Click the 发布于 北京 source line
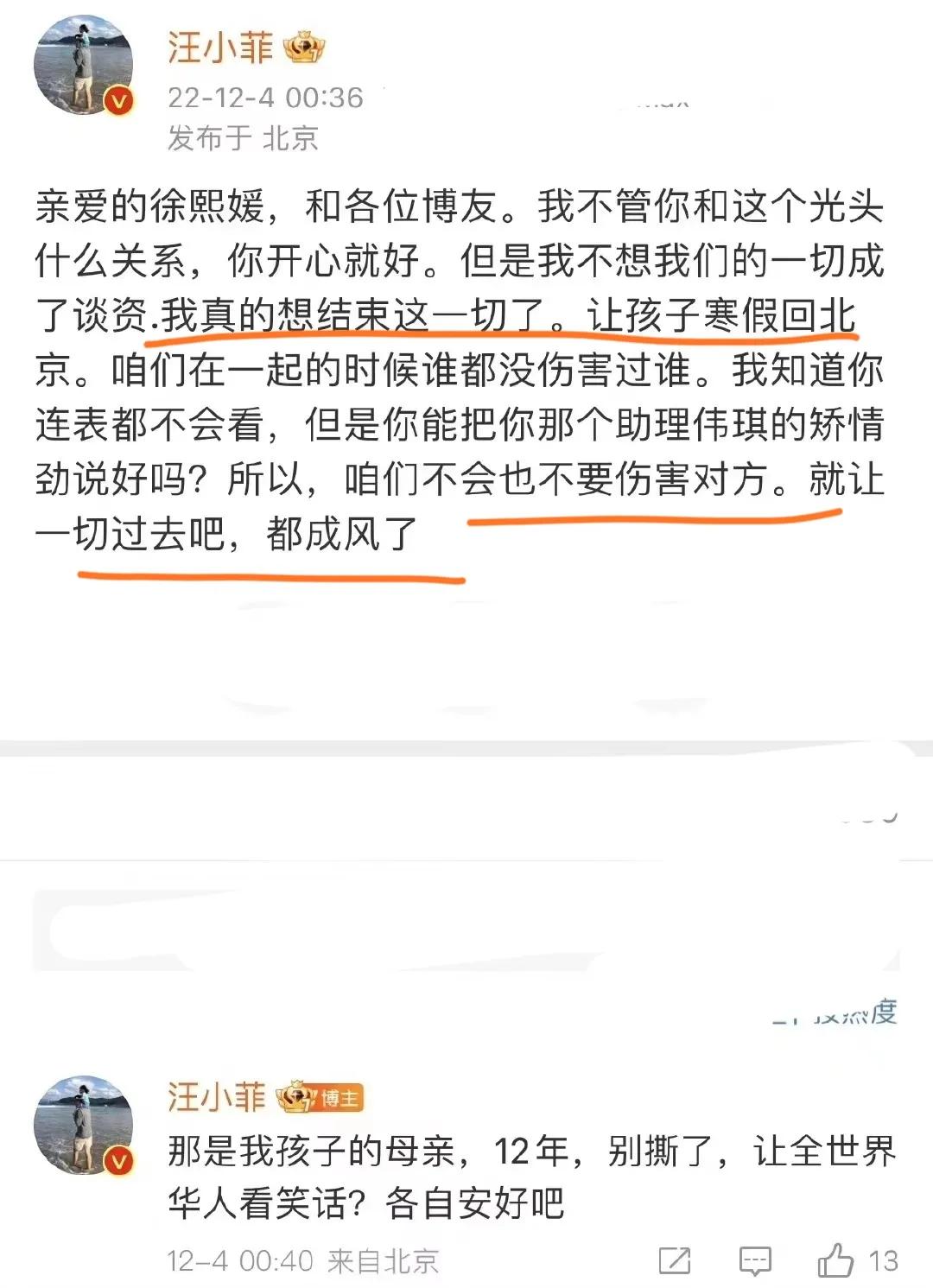Viewport: 933px width, 1288px height. tap(242, 135)
